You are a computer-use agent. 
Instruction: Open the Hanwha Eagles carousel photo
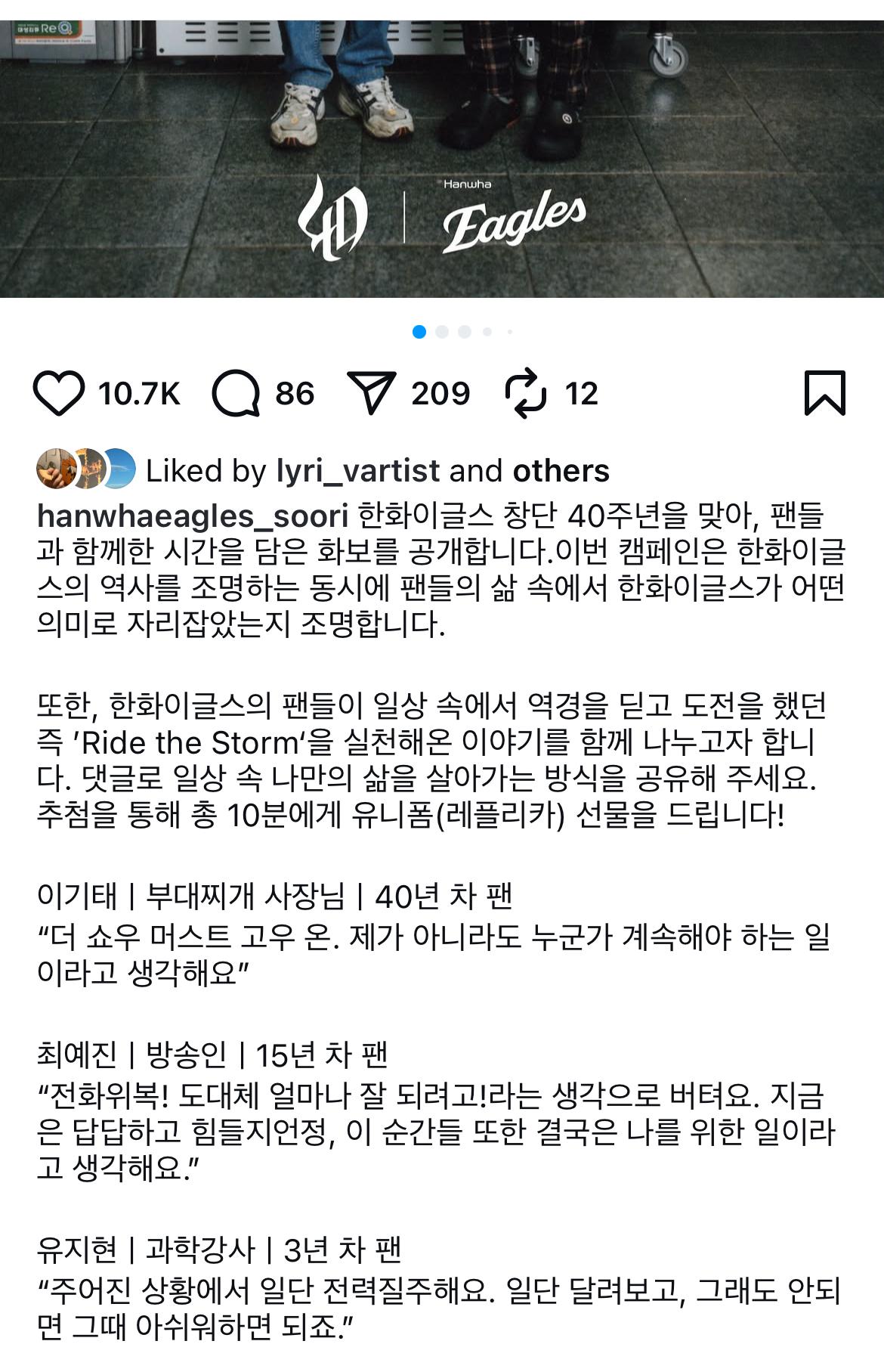[442, 159]
